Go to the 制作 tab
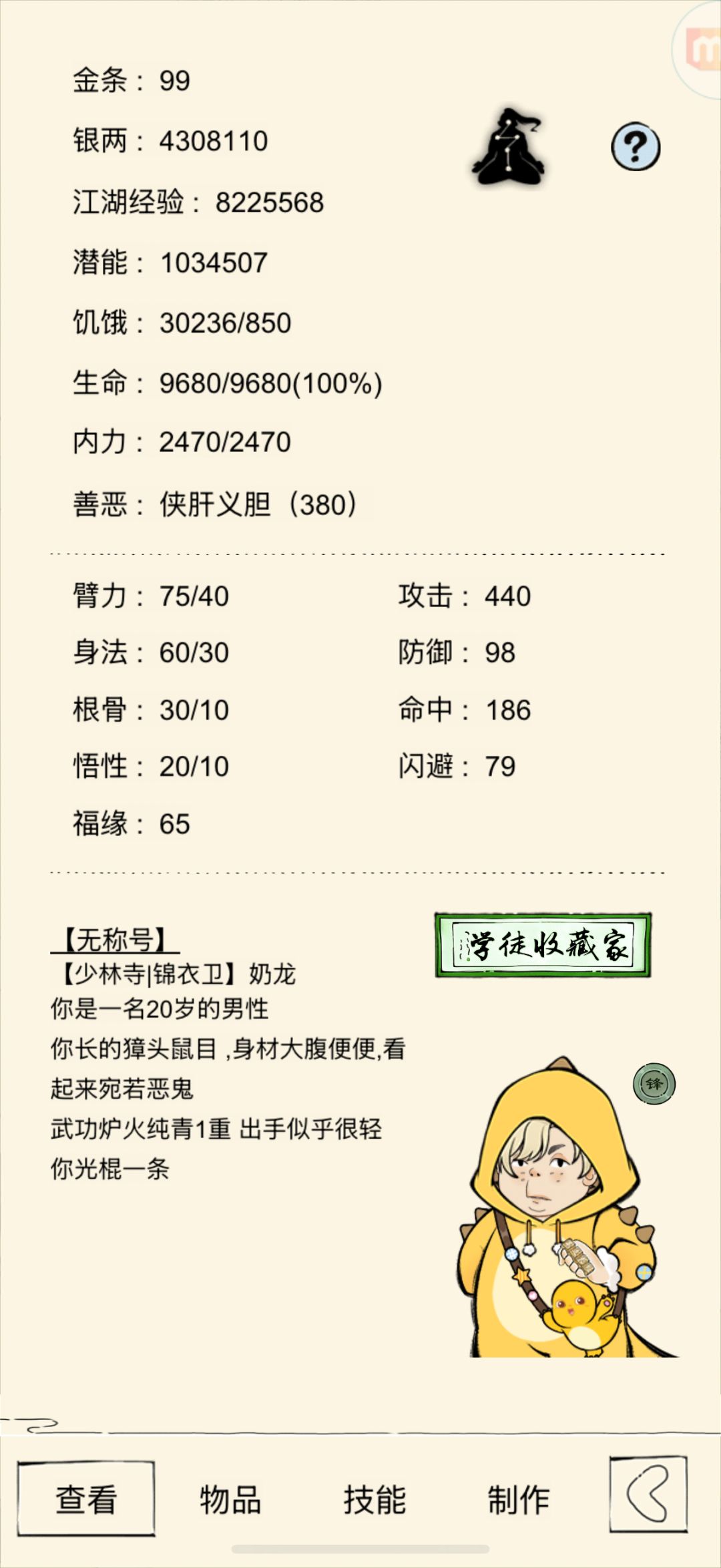Screen dimensions: 721x1568 [519, 1499]
